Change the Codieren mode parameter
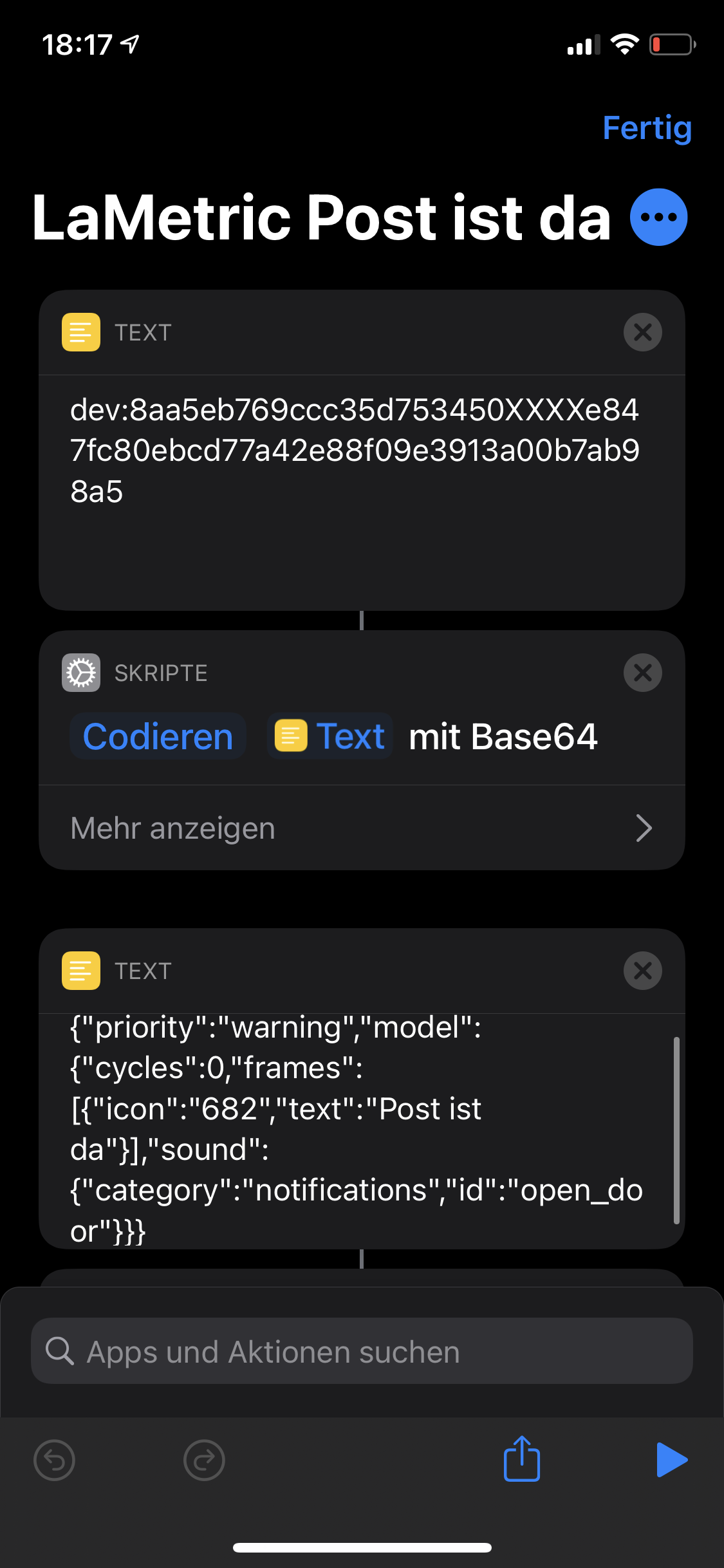 [158, 736]
